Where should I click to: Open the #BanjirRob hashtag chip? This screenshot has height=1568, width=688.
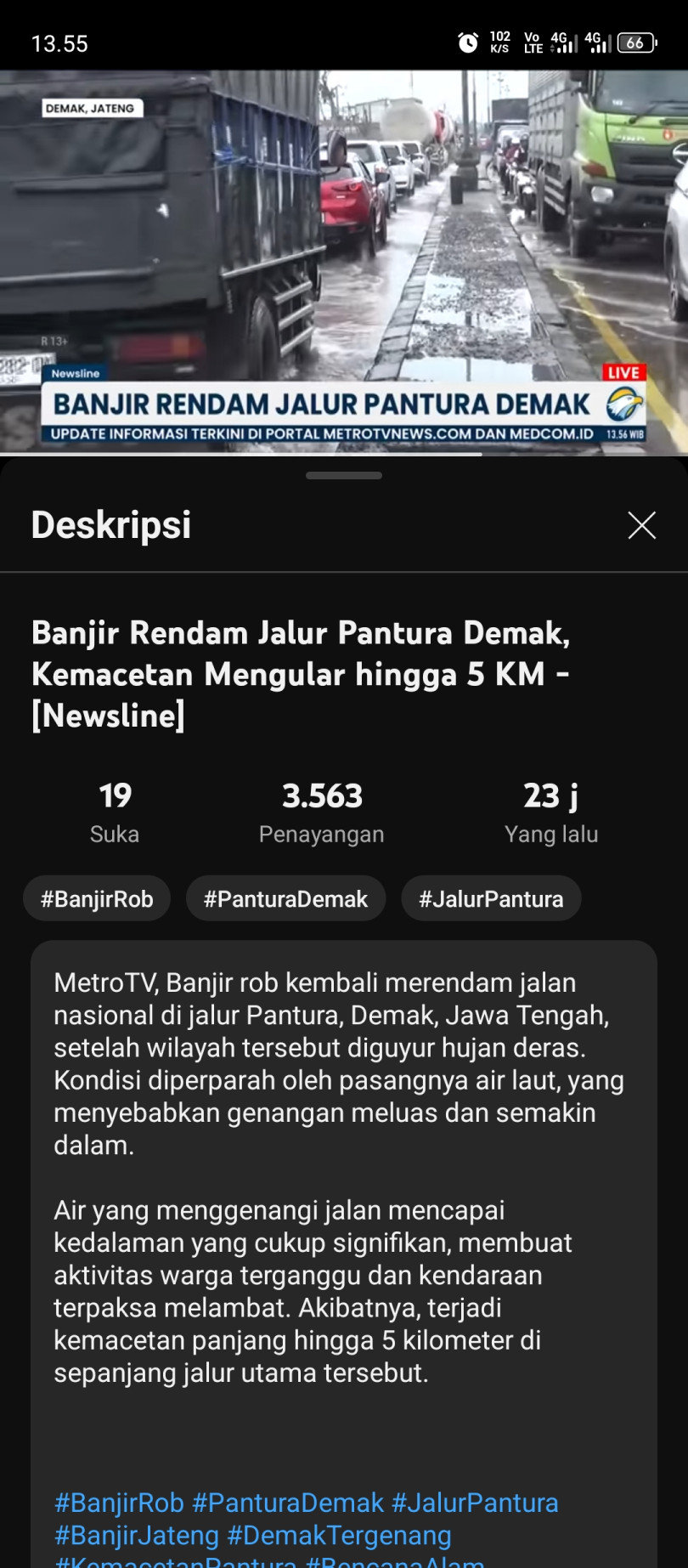point(97,899)
